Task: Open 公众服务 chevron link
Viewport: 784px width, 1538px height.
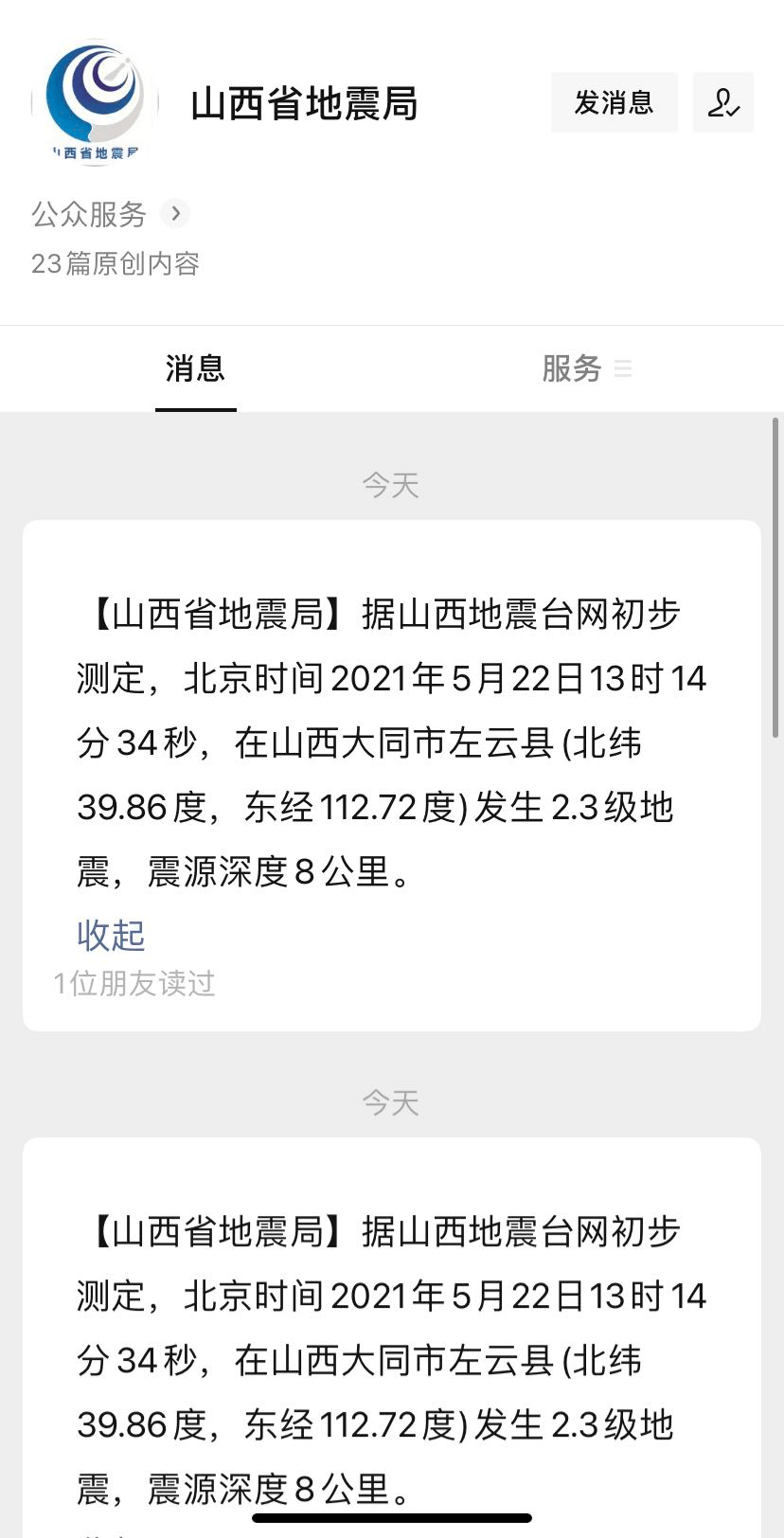Action: (175, 214)
